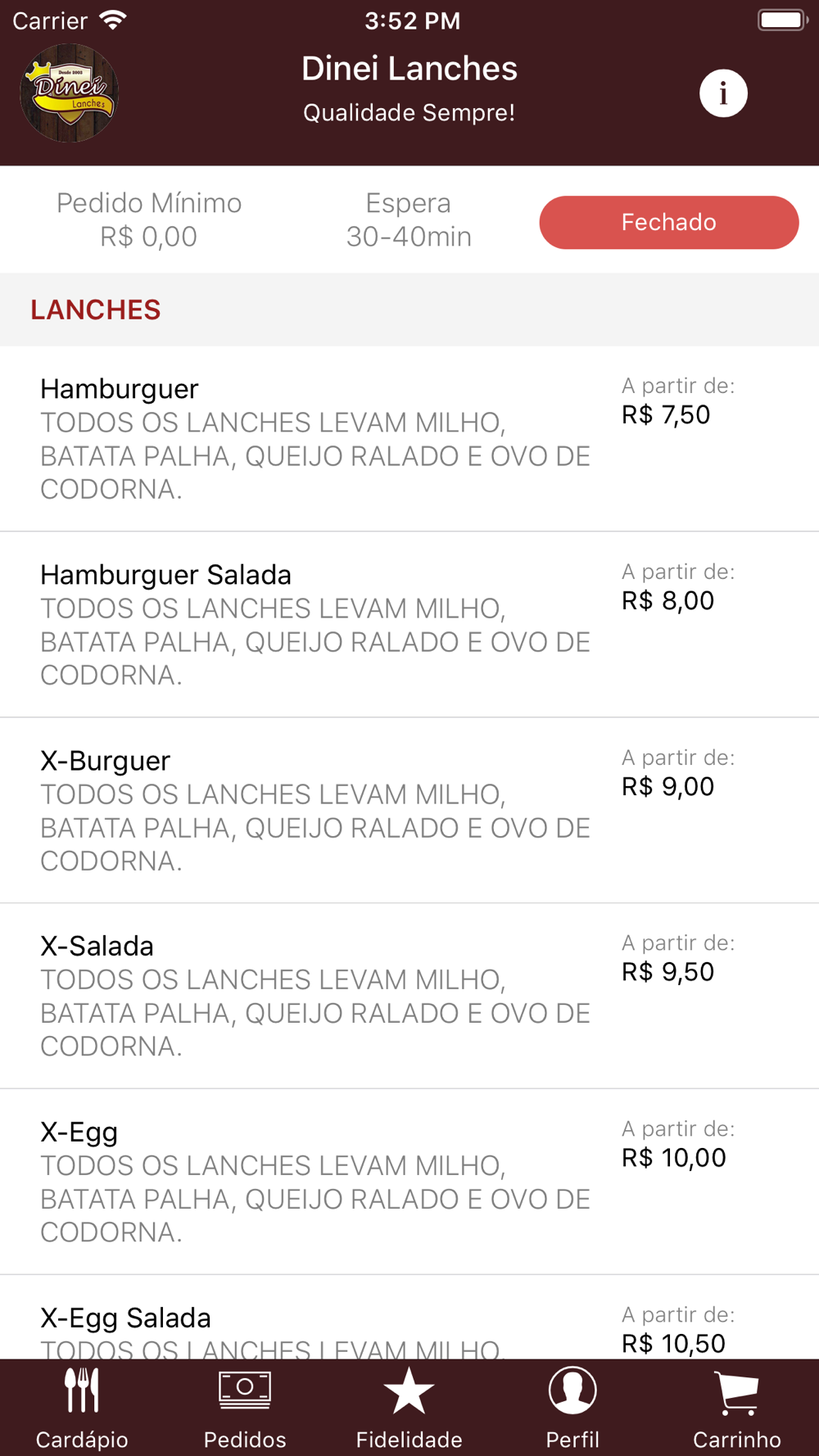Image resolution: width=819 pixels, height=1456 pixels.
Task: Open the X-Burguer item
Action: [x=409, y=810]
